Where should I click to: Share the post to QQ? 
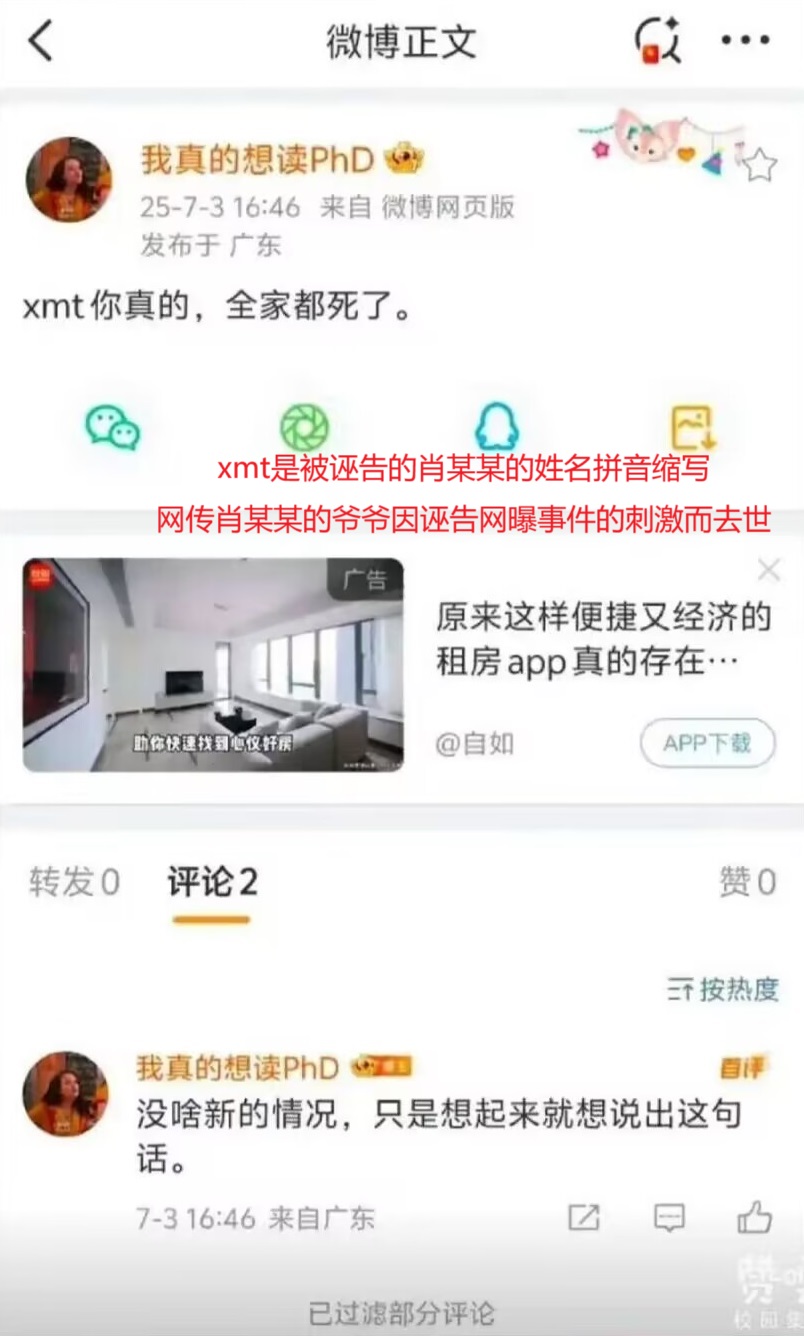pos(496,428)
